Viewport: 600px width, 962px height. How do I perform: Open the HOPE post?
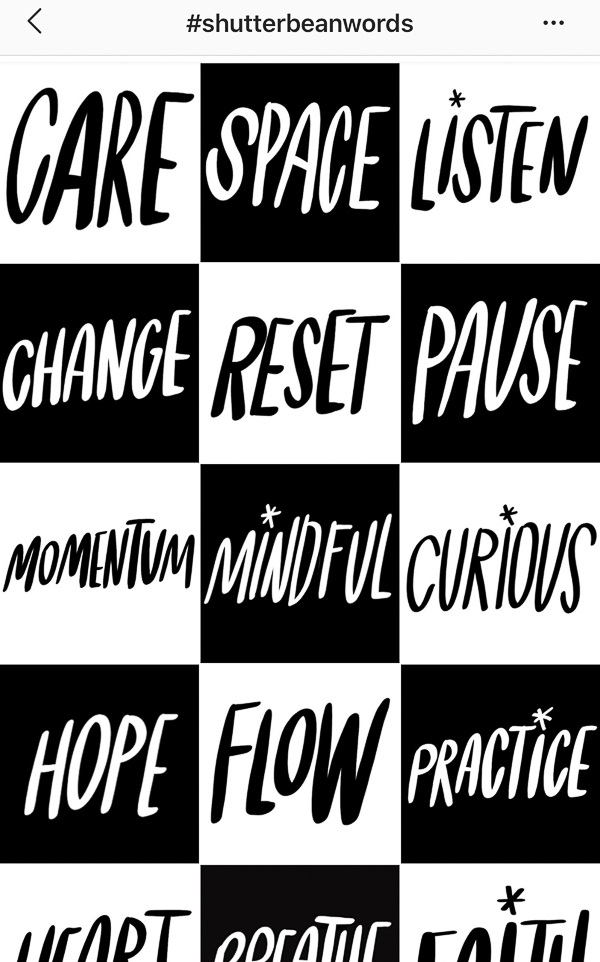99,763
